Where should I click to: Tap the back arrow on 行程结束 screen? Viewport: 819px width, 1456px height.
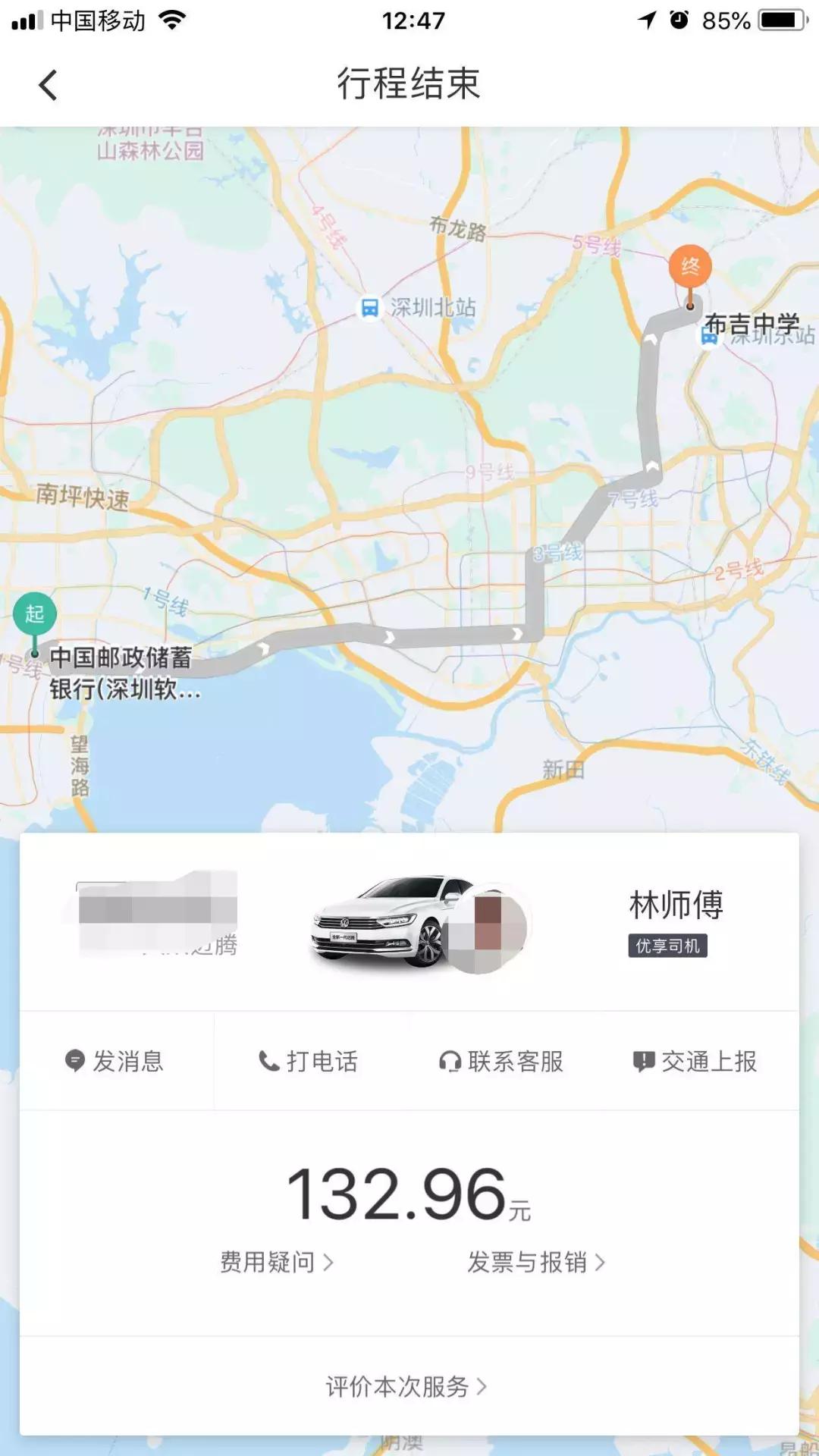tap(48, 86)
